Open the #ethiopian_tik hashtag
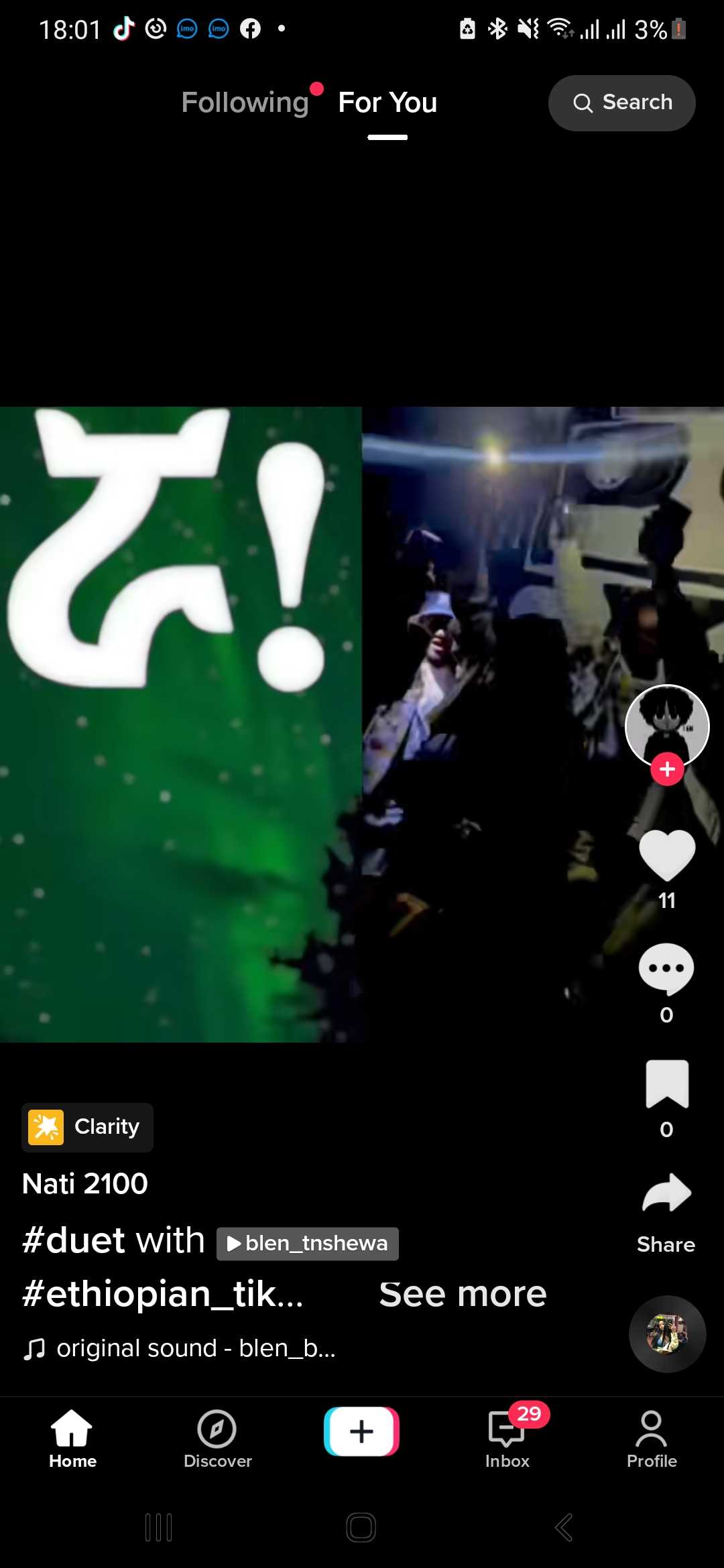The width and height of the screenshot is (724, 1568). coord(163,1294)
